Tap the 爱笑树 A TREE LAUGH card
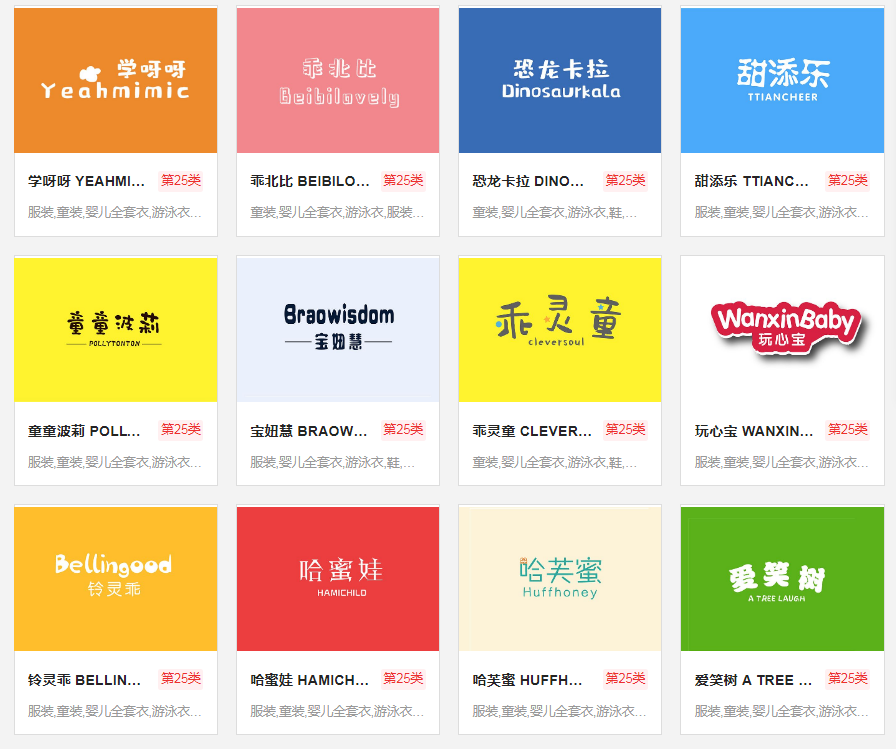This screenshot has width=896, height=749. point(782,579)
